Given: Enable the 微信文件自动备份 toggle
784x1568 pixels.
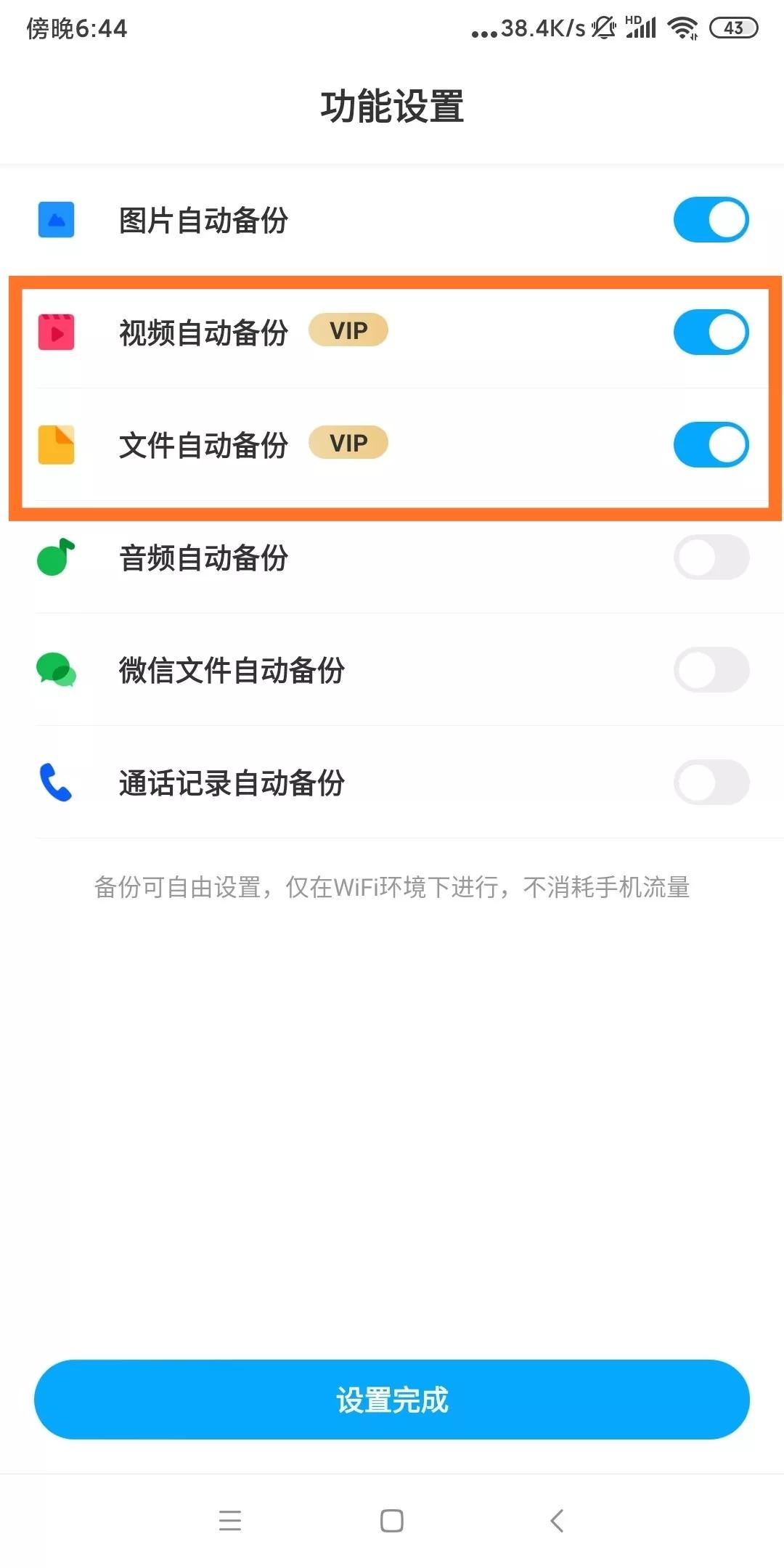Looking at the screenshot, I should pyautogui.click(x=710, y=670).
